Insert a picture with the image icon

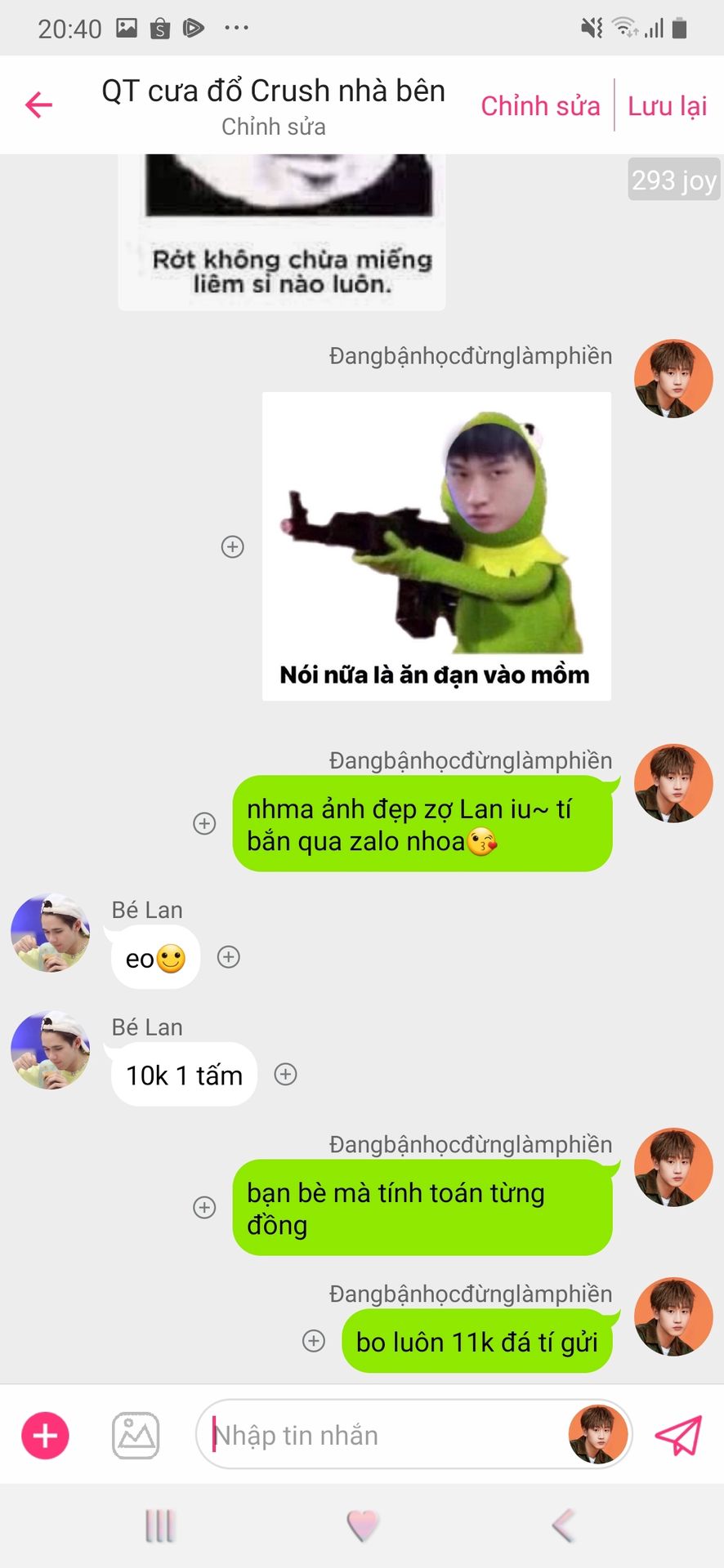point(136,1435)
